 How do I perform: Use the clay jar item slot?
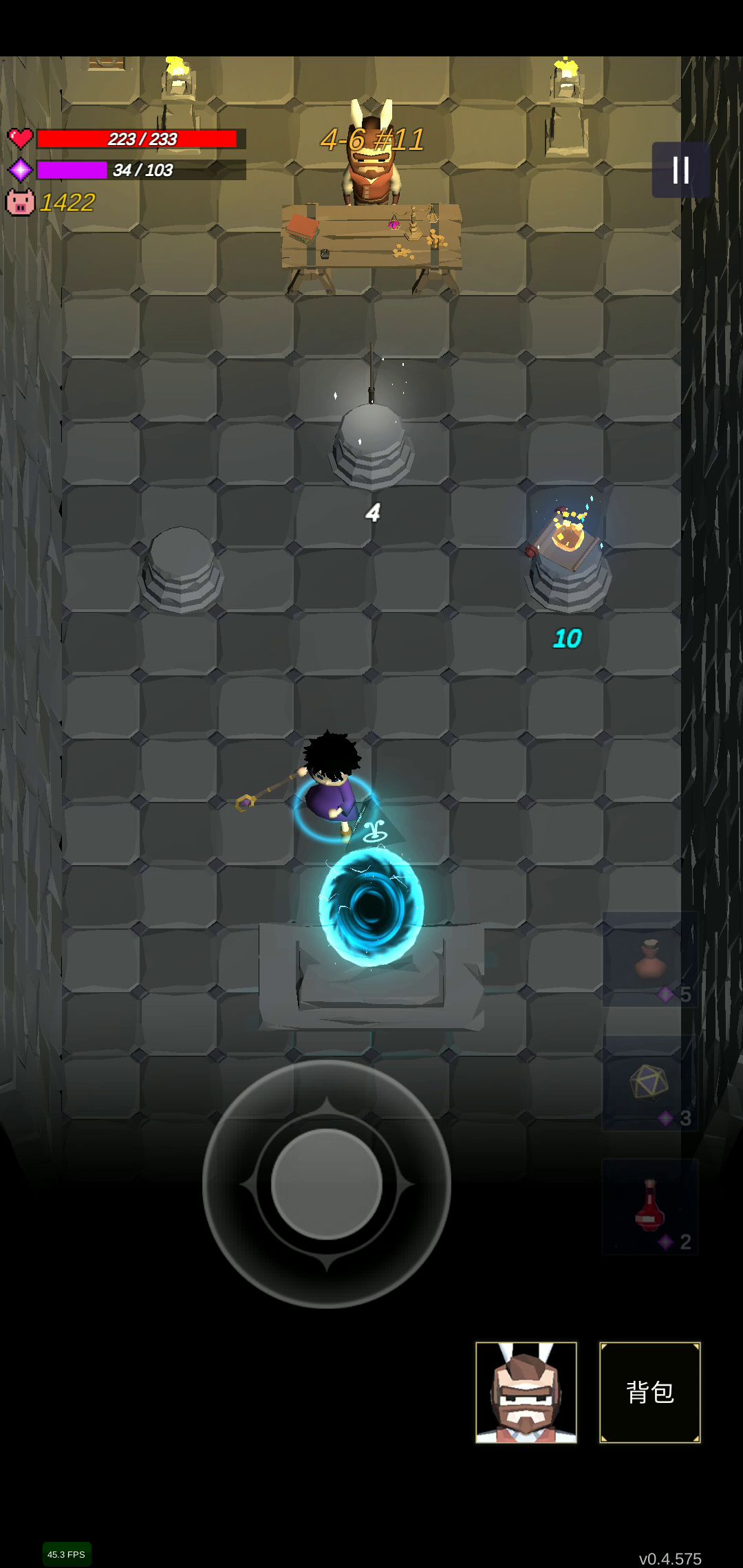pos(650,959)
